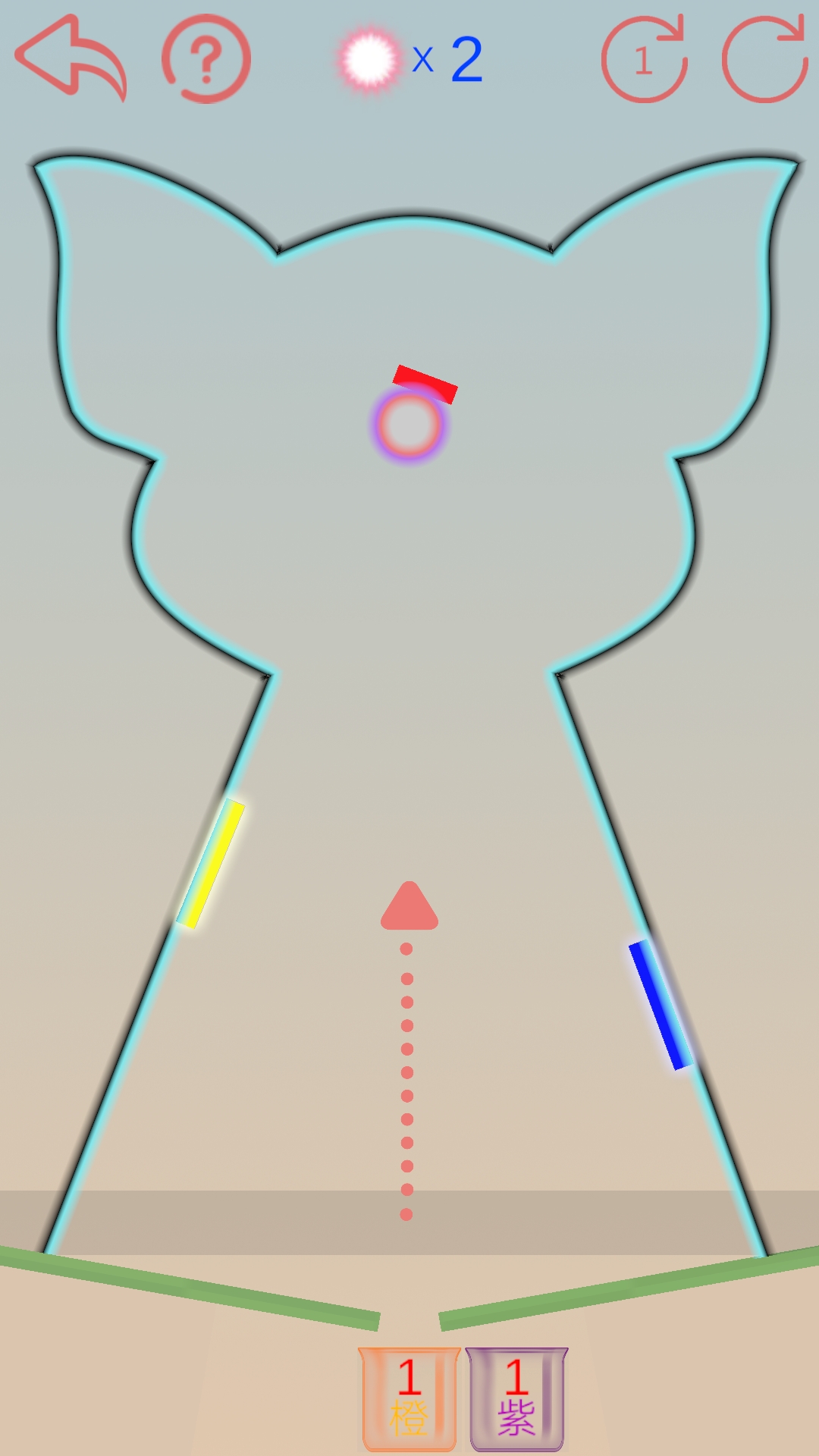Image resolution: width=819 pixels, height=1456 pixels.
Task: Restart the level
Action: pyautogui.click(x=764, y=59)
